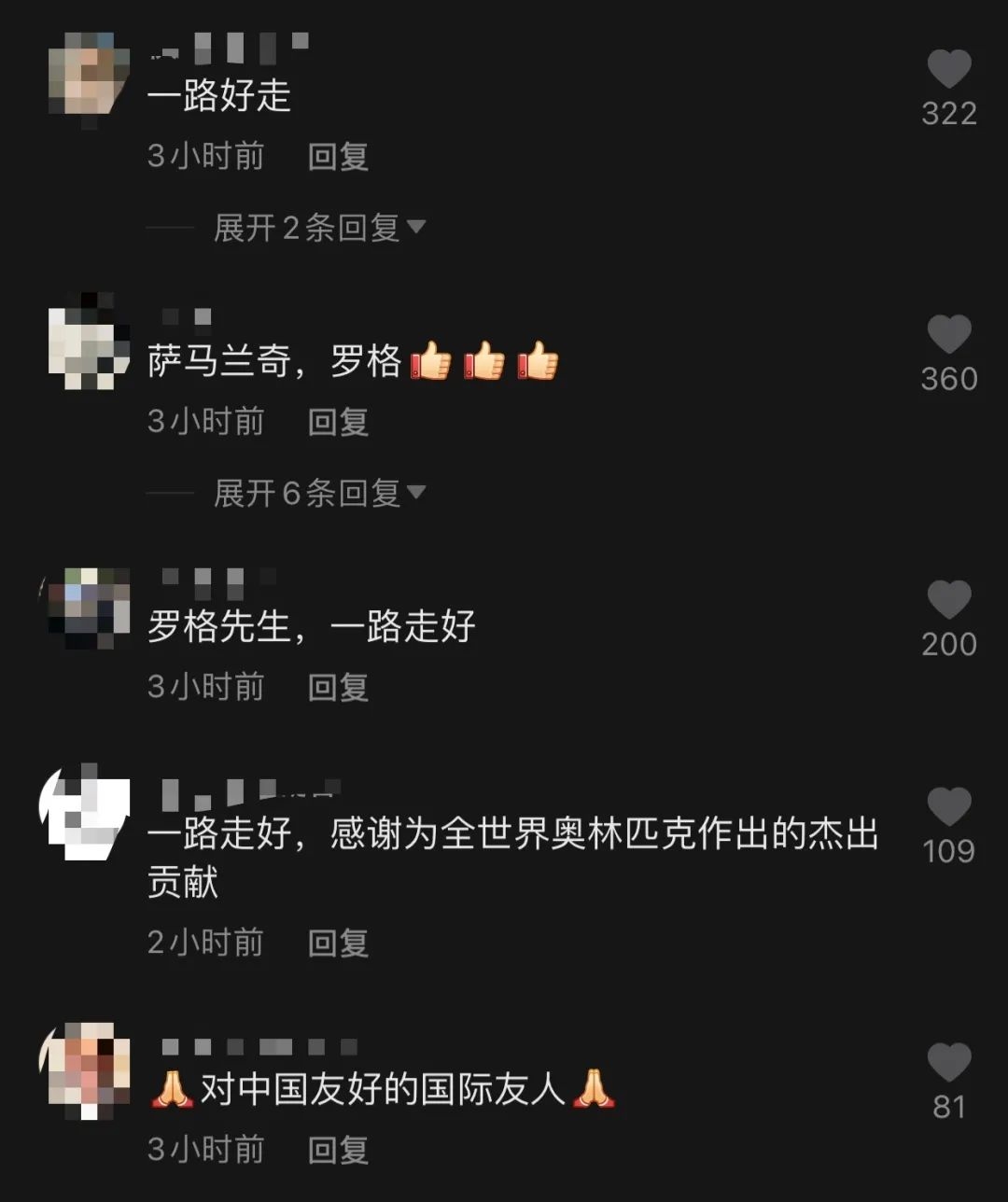Reply to "对中国友好的国际友人"

[x=338, y=1150]
